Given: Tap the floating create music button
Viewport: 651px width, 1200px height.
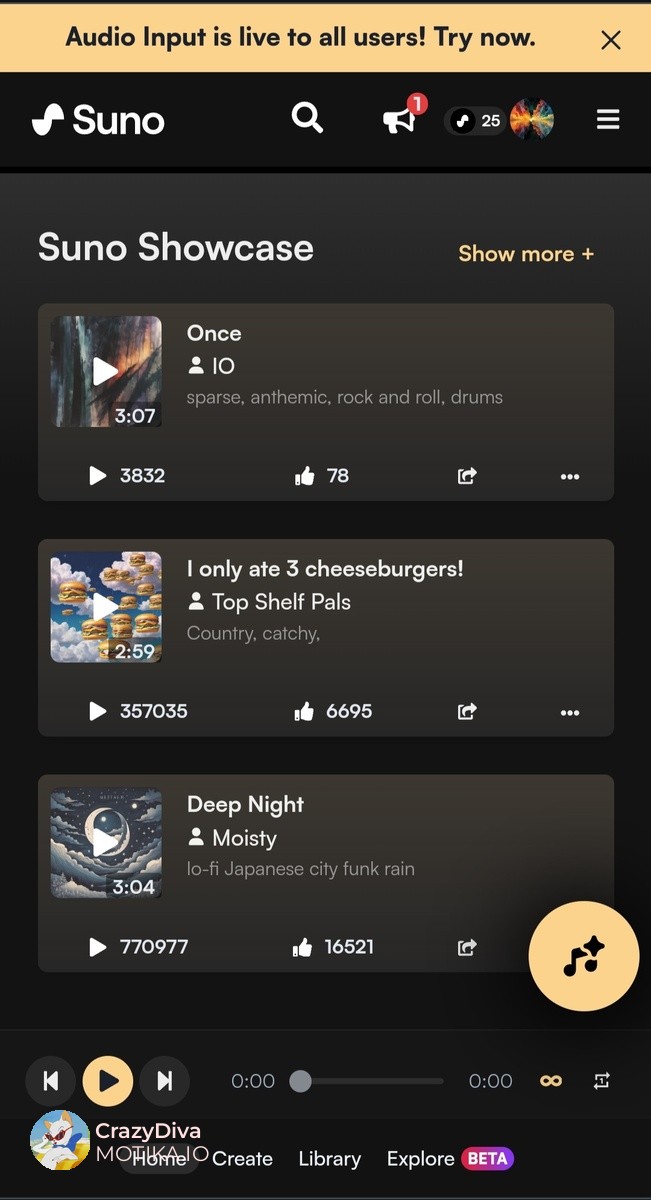Looking at the screenshot, I should pyautogui.click(x=584, y=957).
